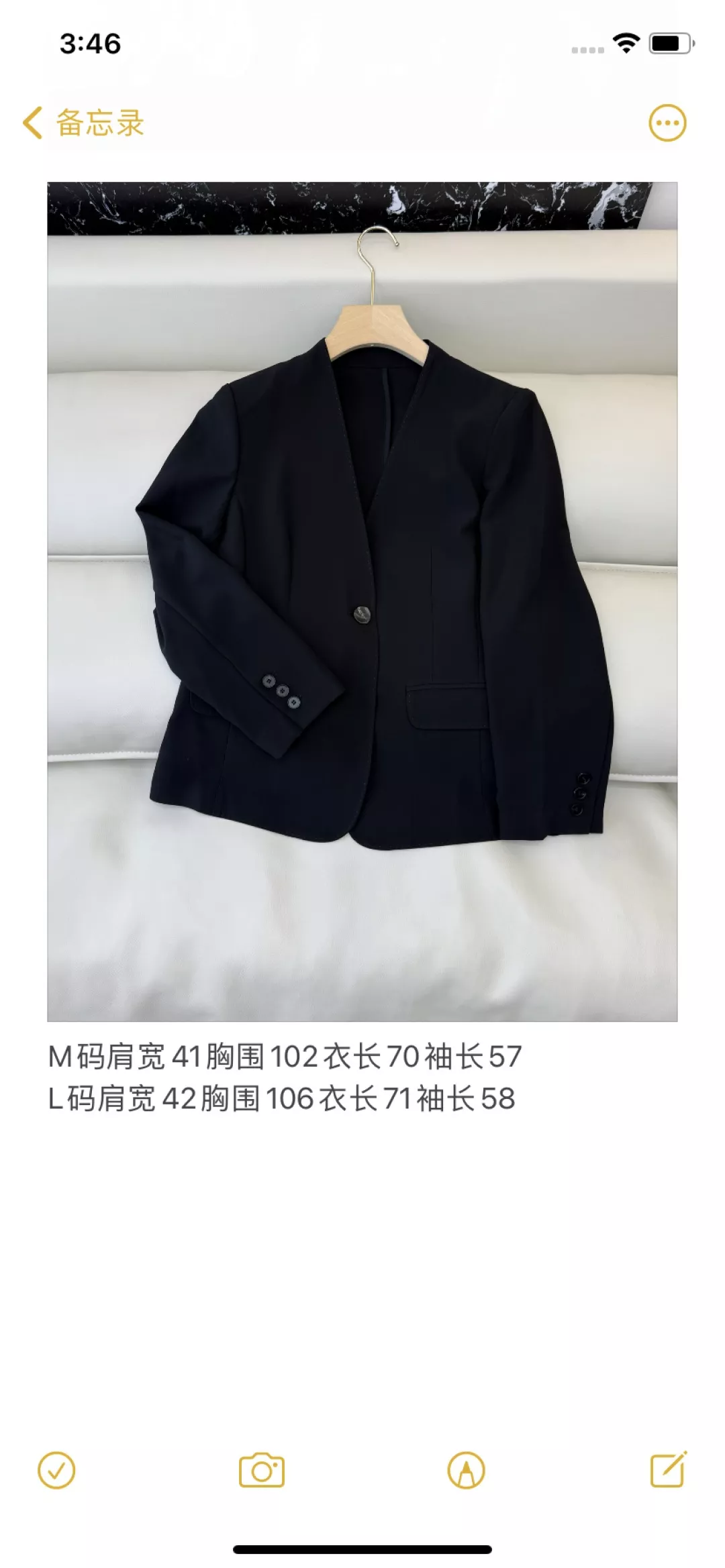Compose a new note
This screenshot has width=725, height=1568.
click(x=669, y=1469)
